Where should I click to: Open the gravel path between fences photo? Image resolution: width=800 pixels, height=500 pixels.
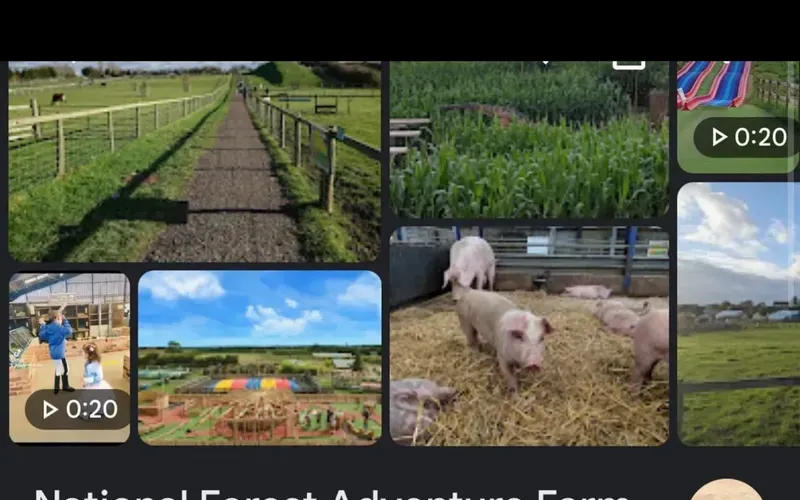194,162
